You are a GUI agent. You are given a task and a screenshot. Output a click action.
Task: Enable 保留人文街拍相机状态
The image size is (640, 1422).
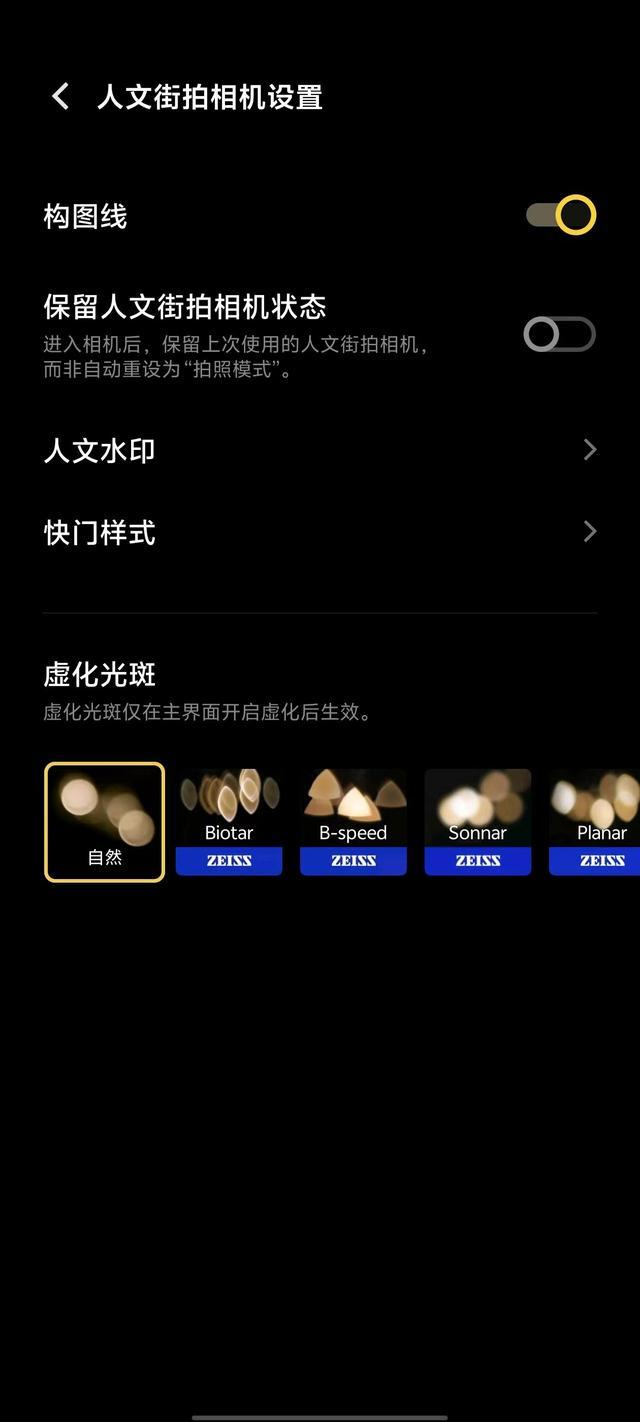coord(559,335)
